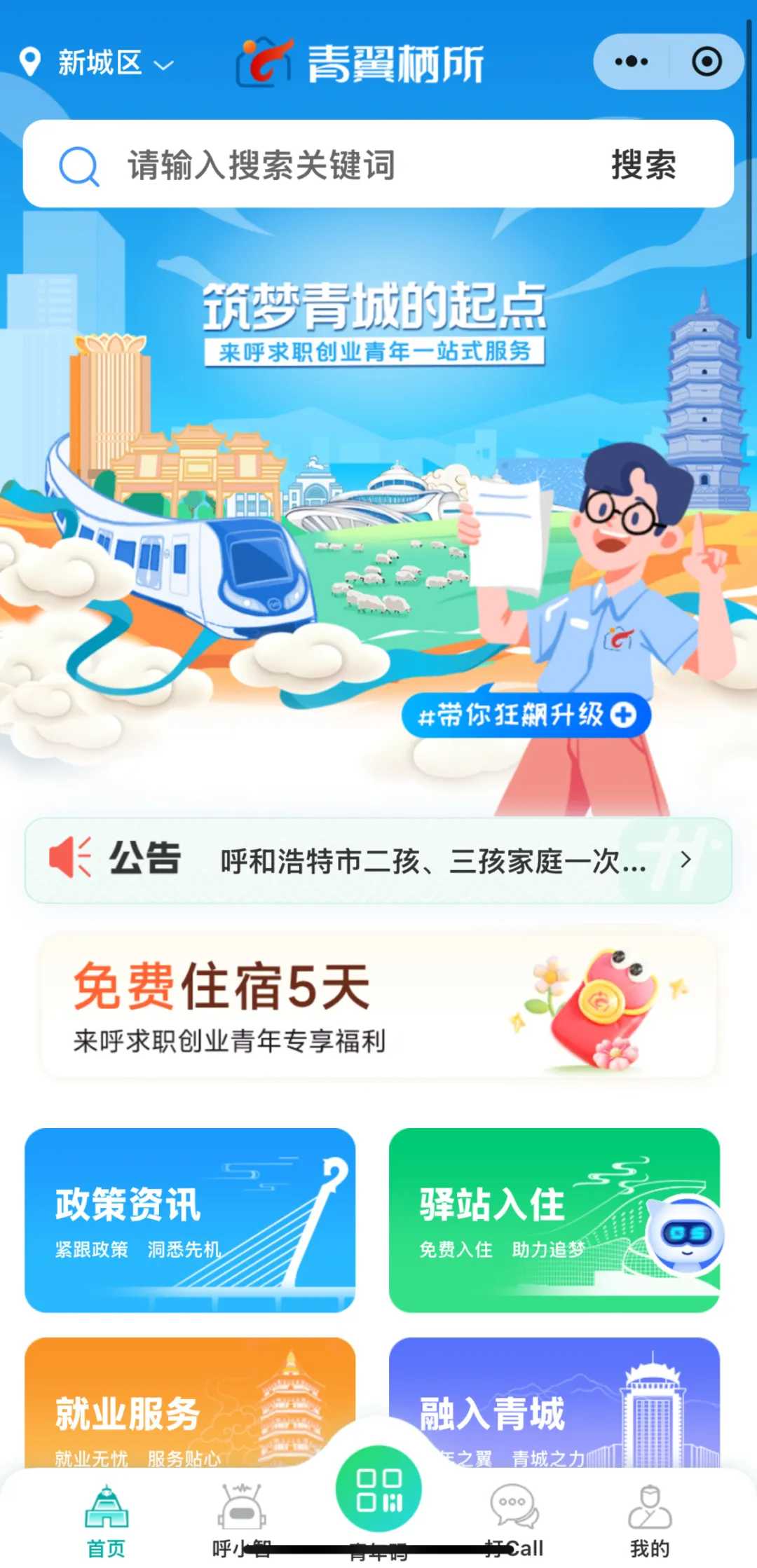Image resolution: width=757 pixels, height=1568 pixels.
Task: Open the #带你狂飙升级 tag button
Action: tap(526, 715)
